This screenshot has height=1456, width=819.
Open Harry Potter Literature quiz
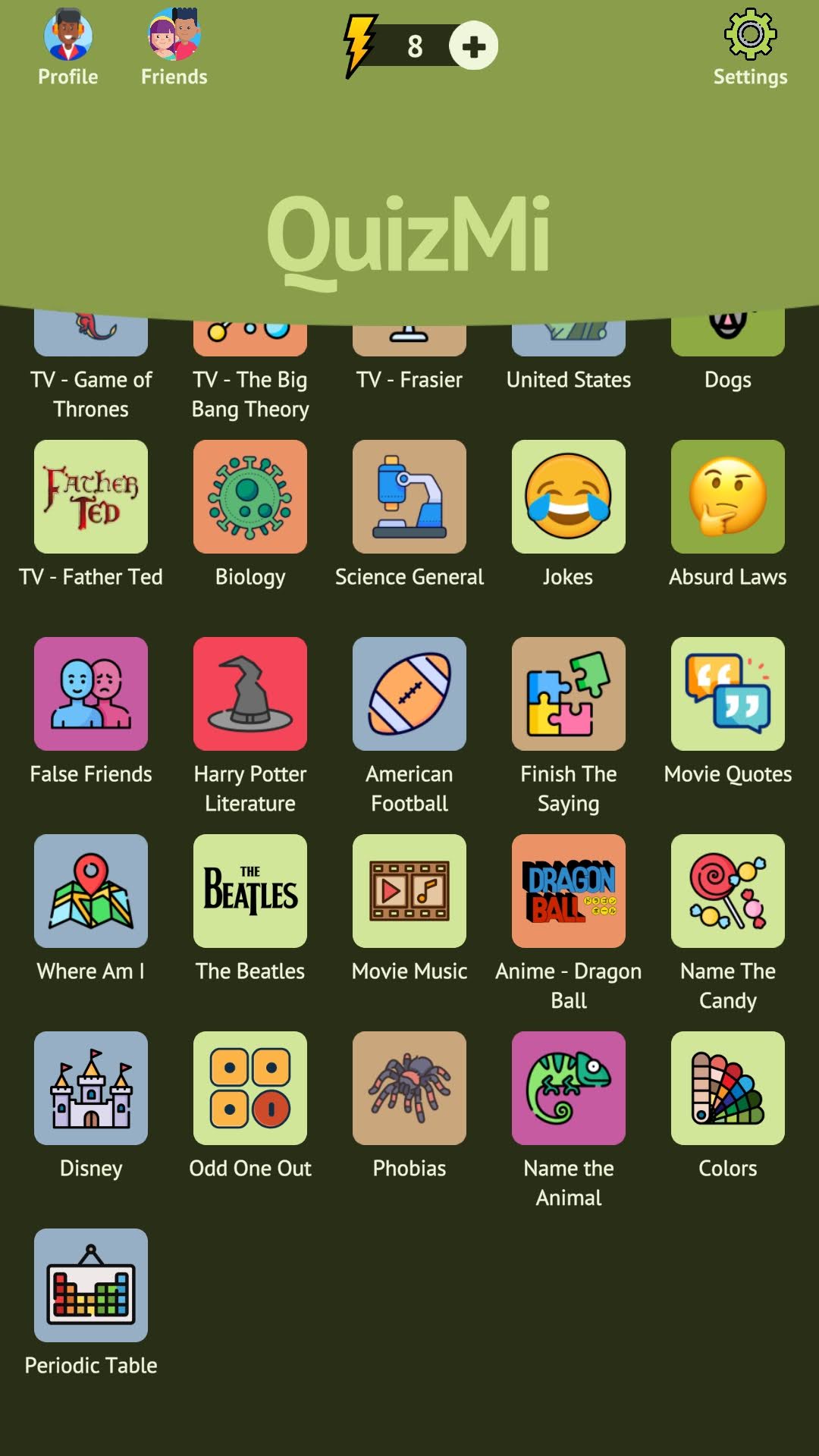250,694
